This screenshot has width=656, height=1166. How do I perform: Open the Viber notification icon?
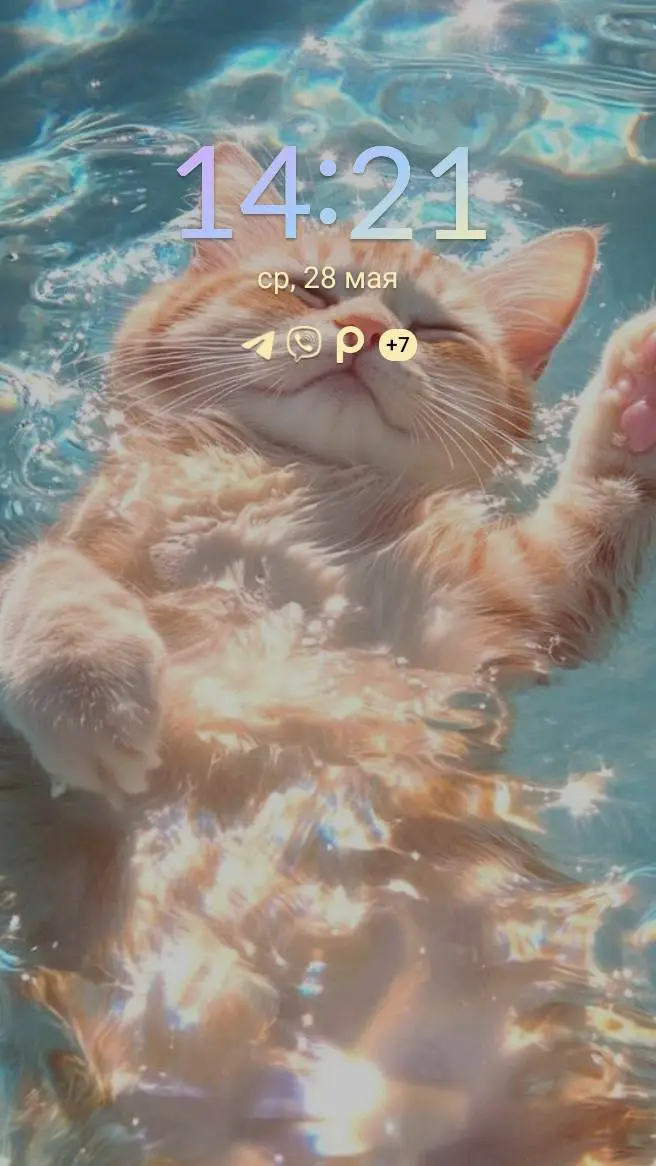pyautogui.click(x=303, y=344)
